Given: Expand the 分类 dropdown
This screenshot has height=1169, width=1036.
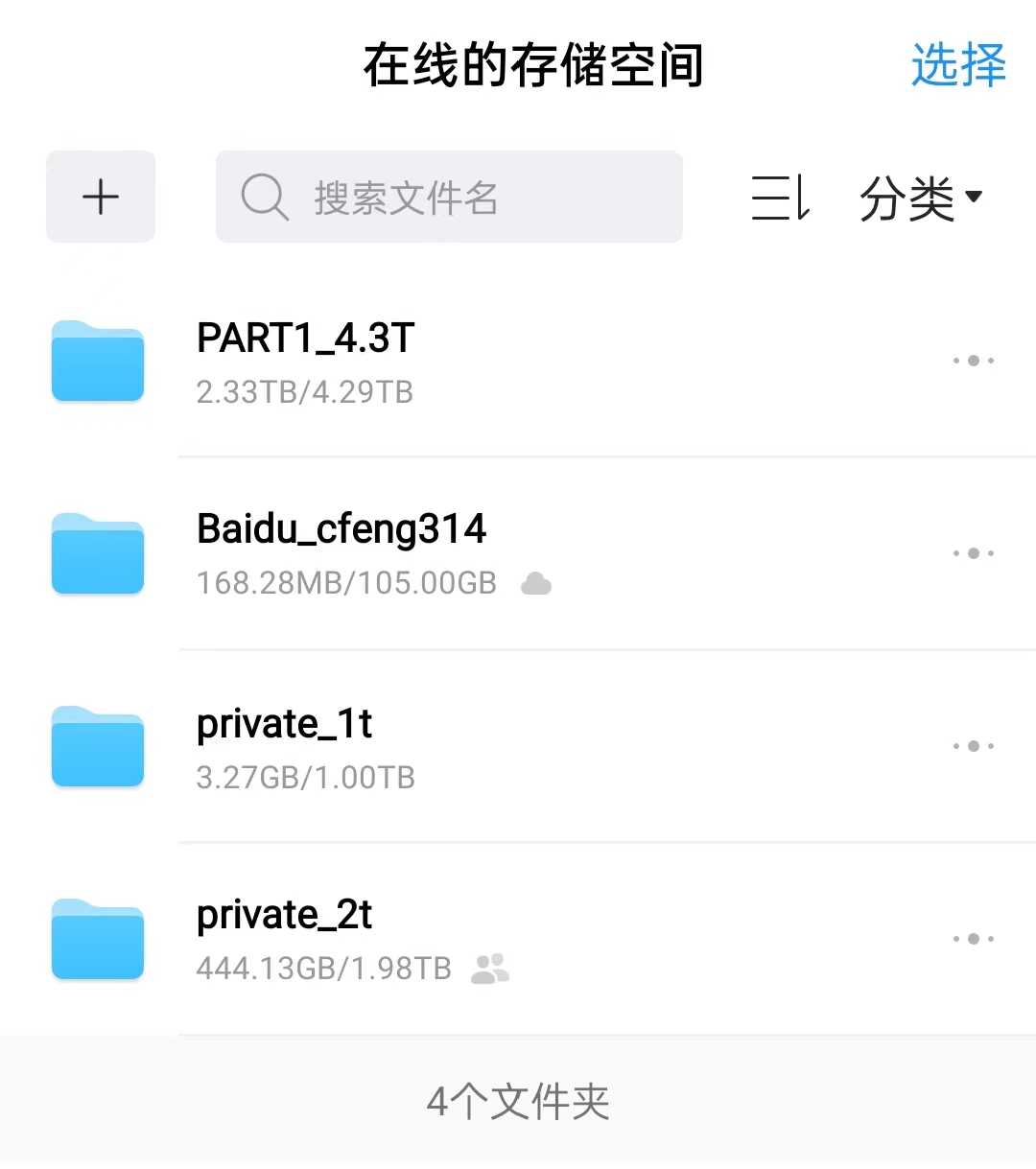Looking at the screenshot, I should coord(920,199).
